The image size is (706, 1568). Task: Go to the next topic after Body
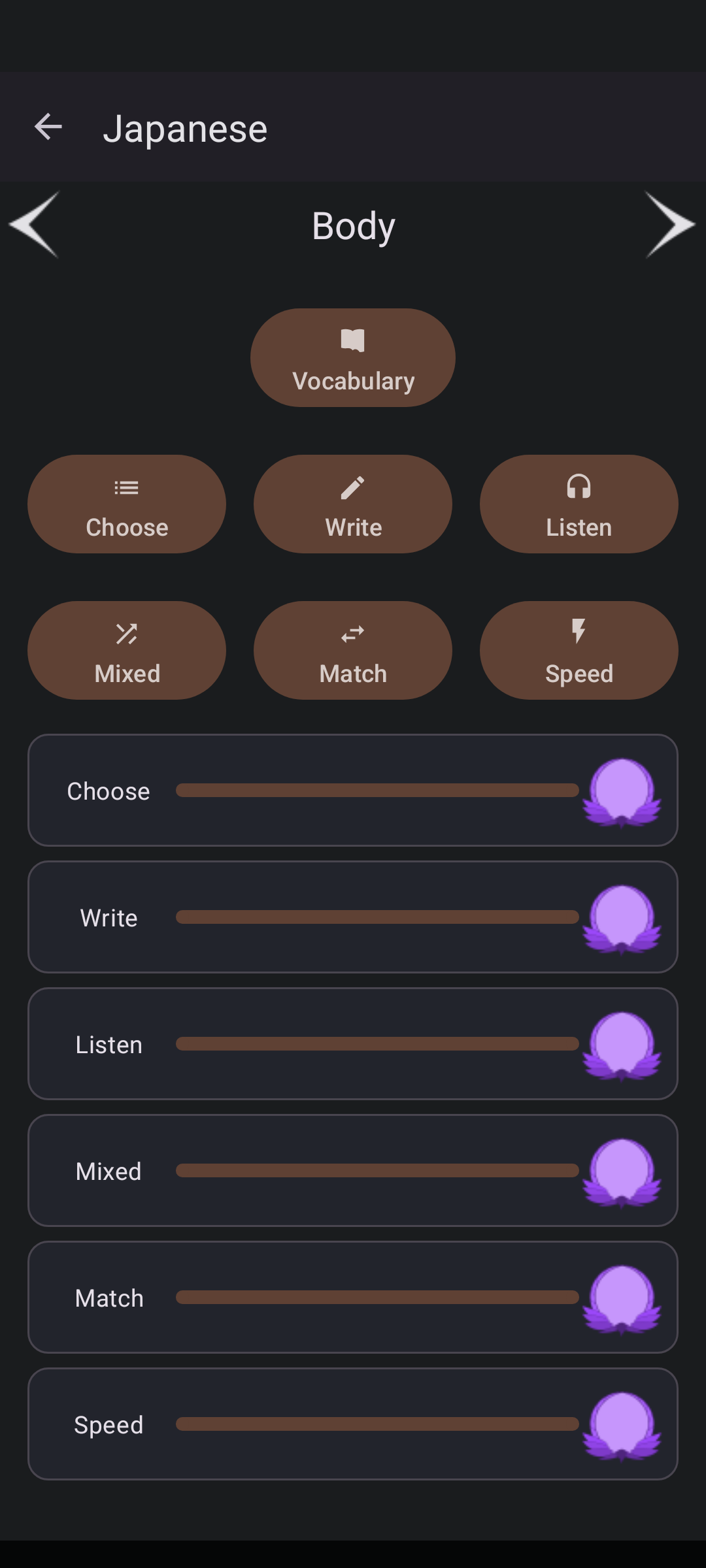(669, 225)
